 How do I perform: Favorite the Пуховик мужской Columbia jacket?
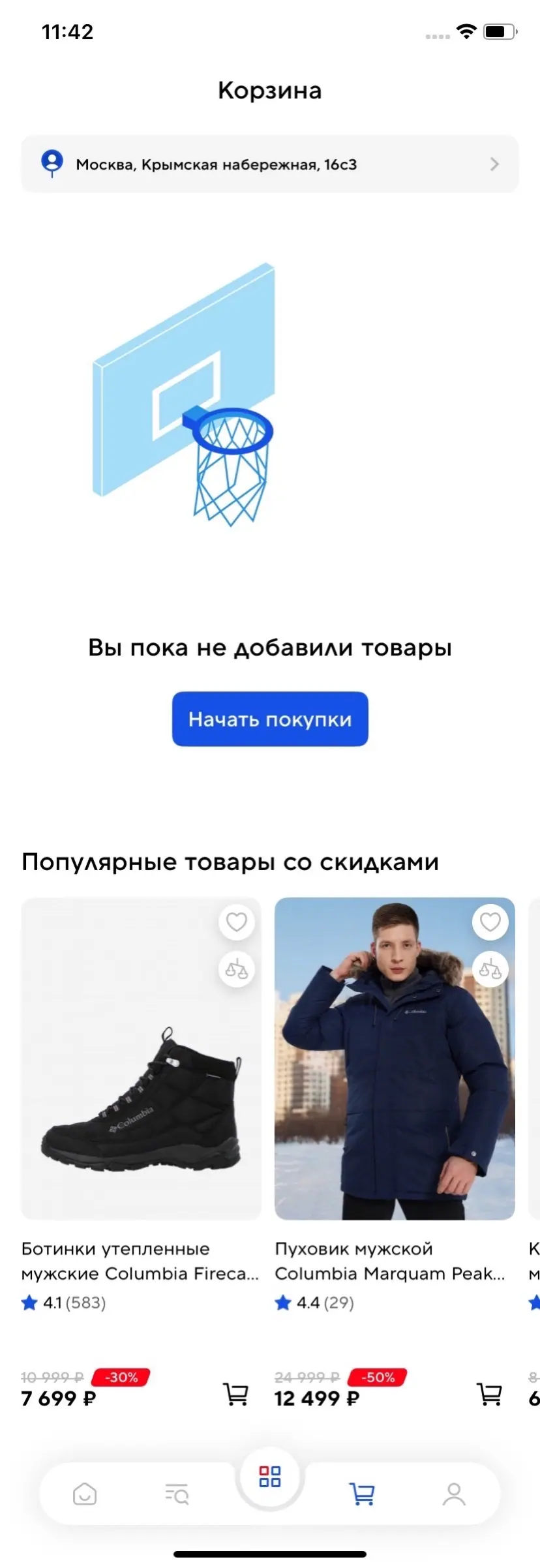490,922
